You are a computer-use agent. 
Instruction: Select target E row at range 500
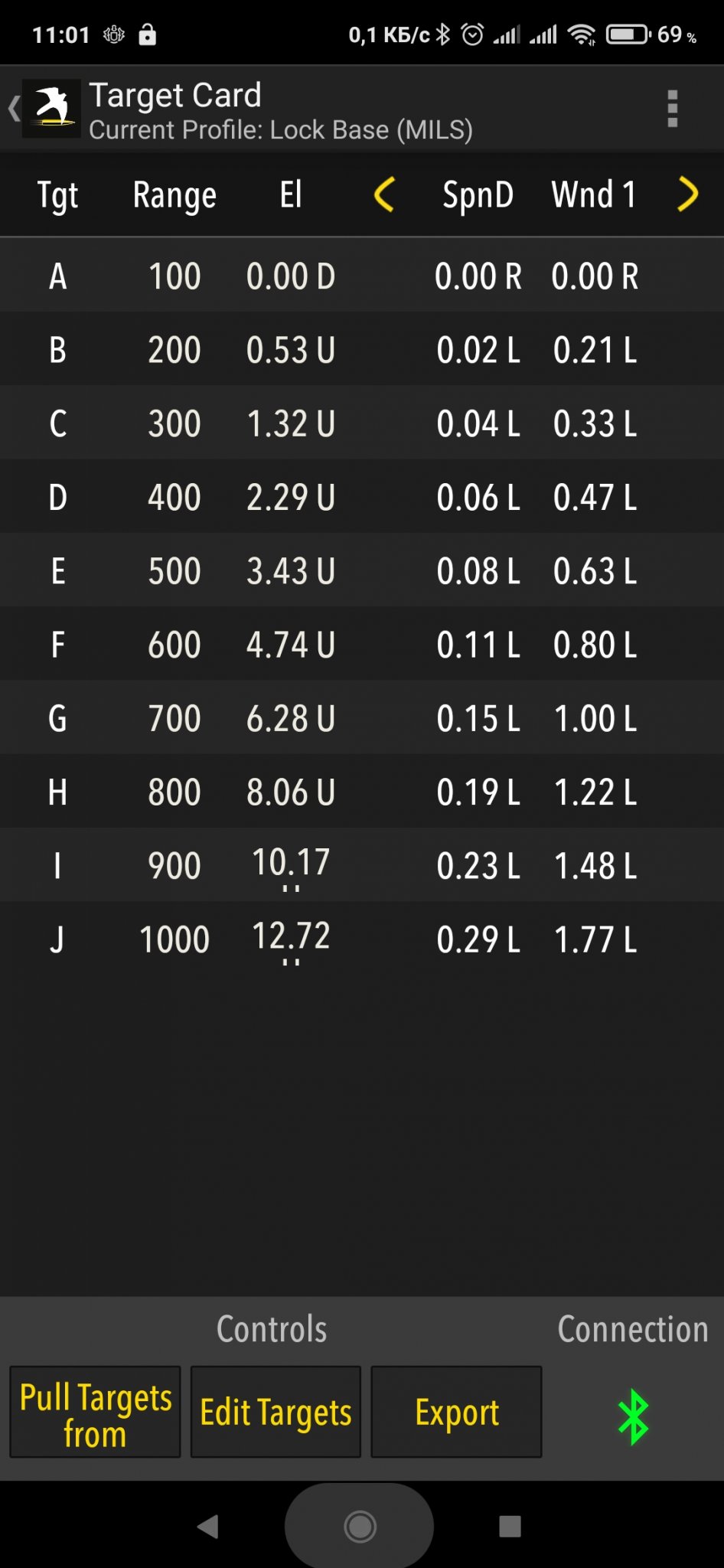(361, 571)
